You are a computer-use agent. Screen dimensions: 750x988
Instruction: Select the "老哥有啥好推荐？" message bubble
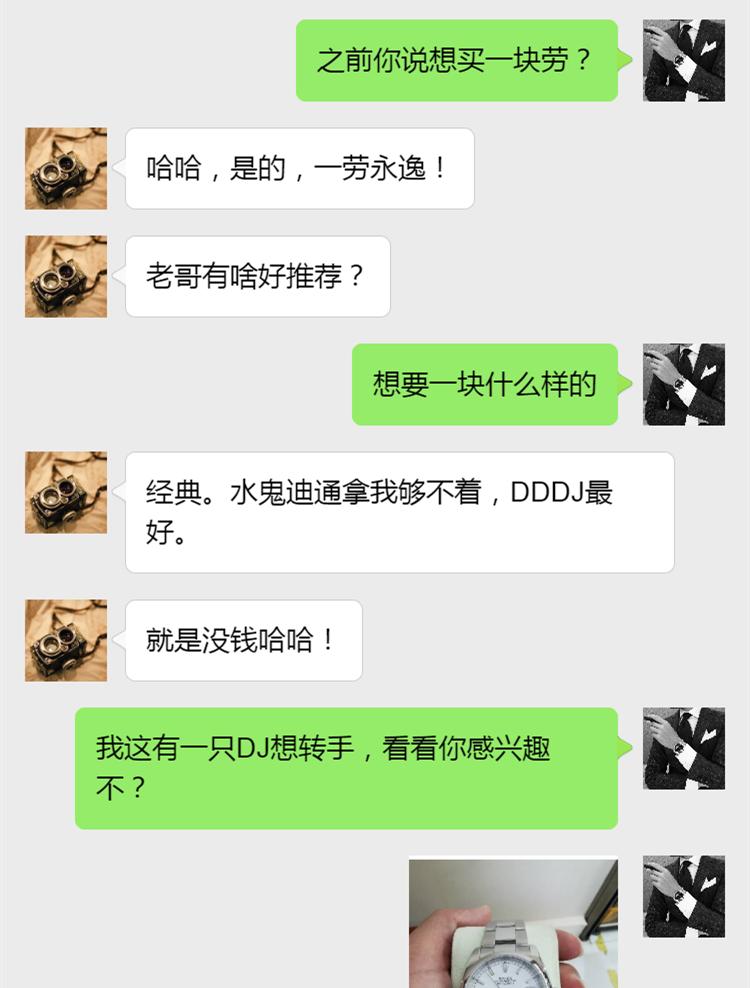[255, 277]
